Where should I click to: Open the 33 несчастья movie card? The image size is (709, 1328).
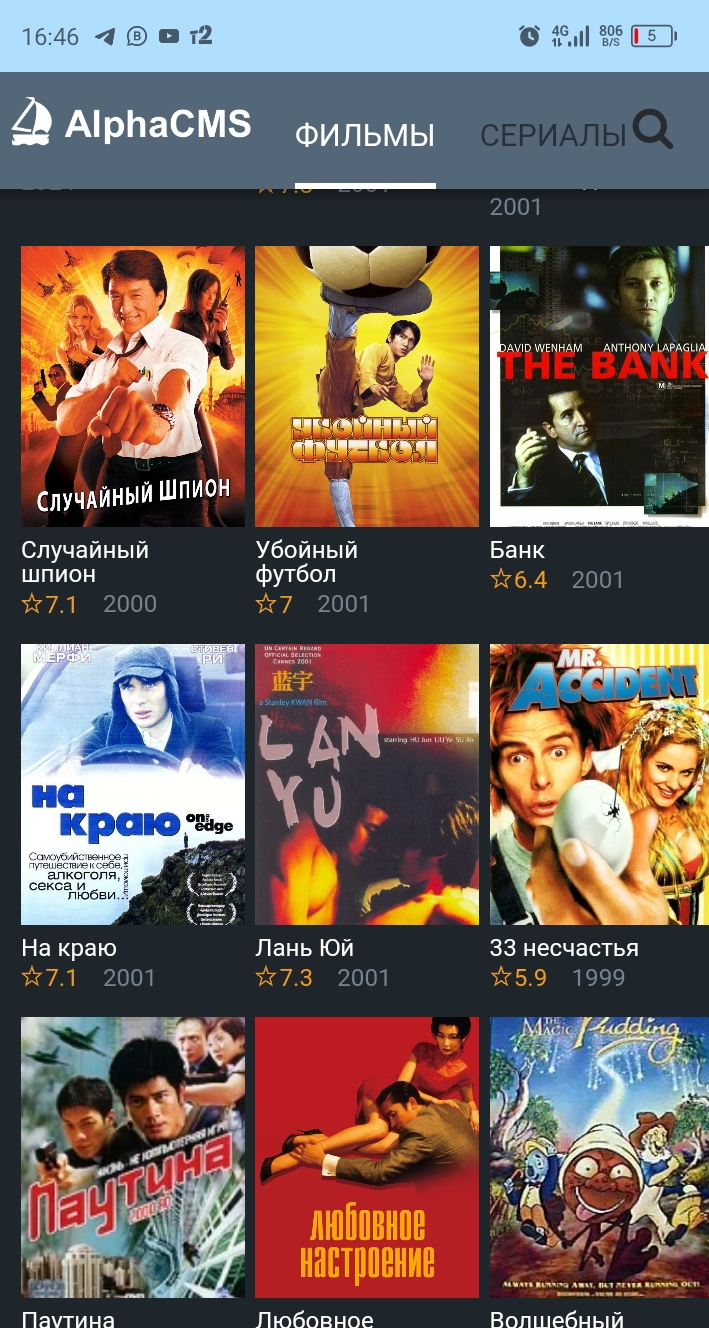click(x=599, y=784)
